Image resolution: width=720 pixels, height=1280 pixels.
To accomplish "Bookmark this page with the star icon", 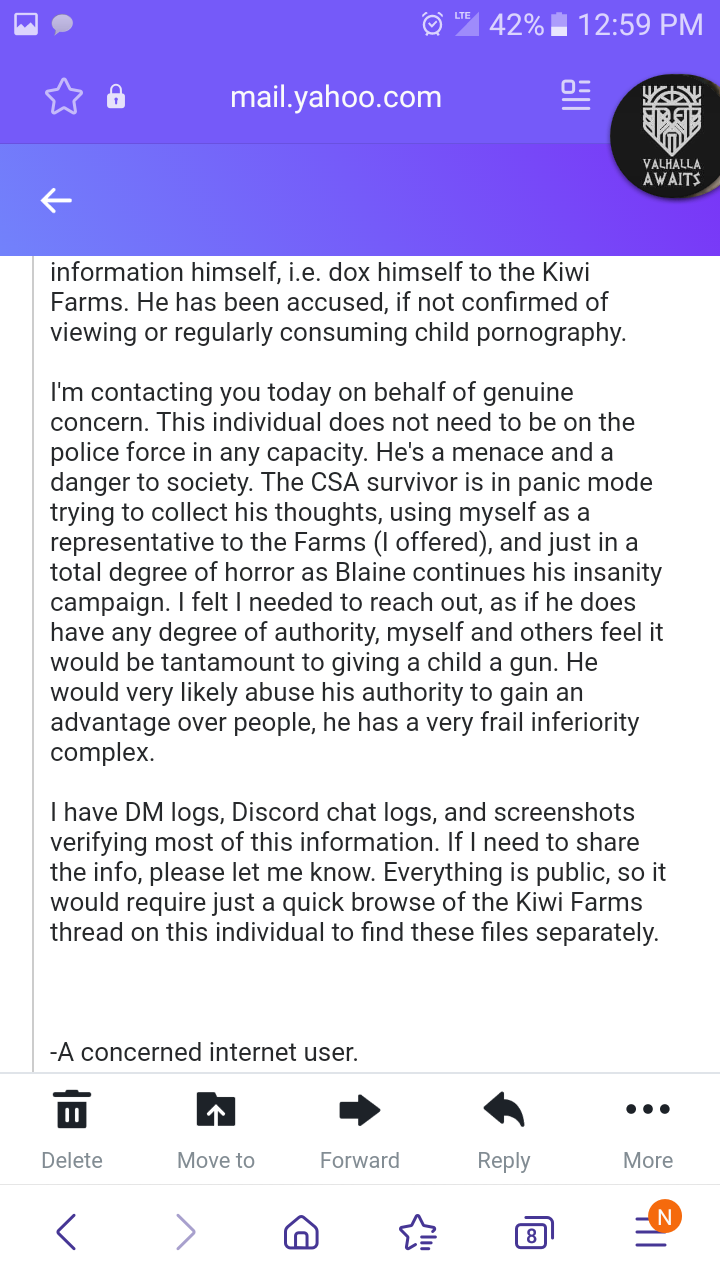I will (x=63, y=97).
